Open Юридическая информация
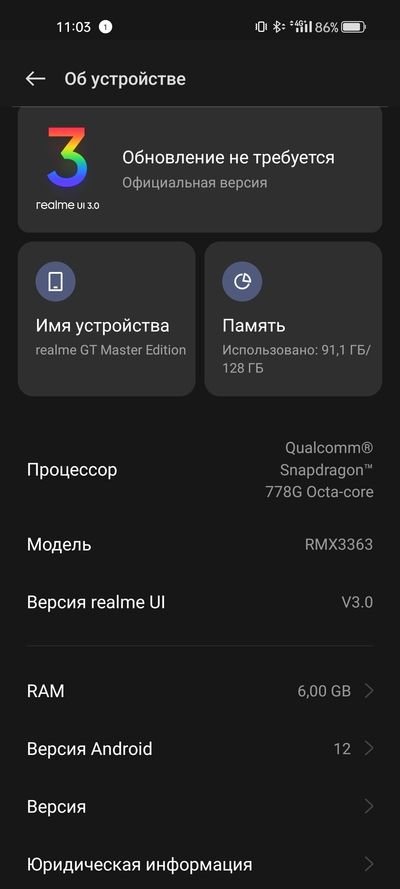This screenshot has height=889, width=400. coord(200,865)
